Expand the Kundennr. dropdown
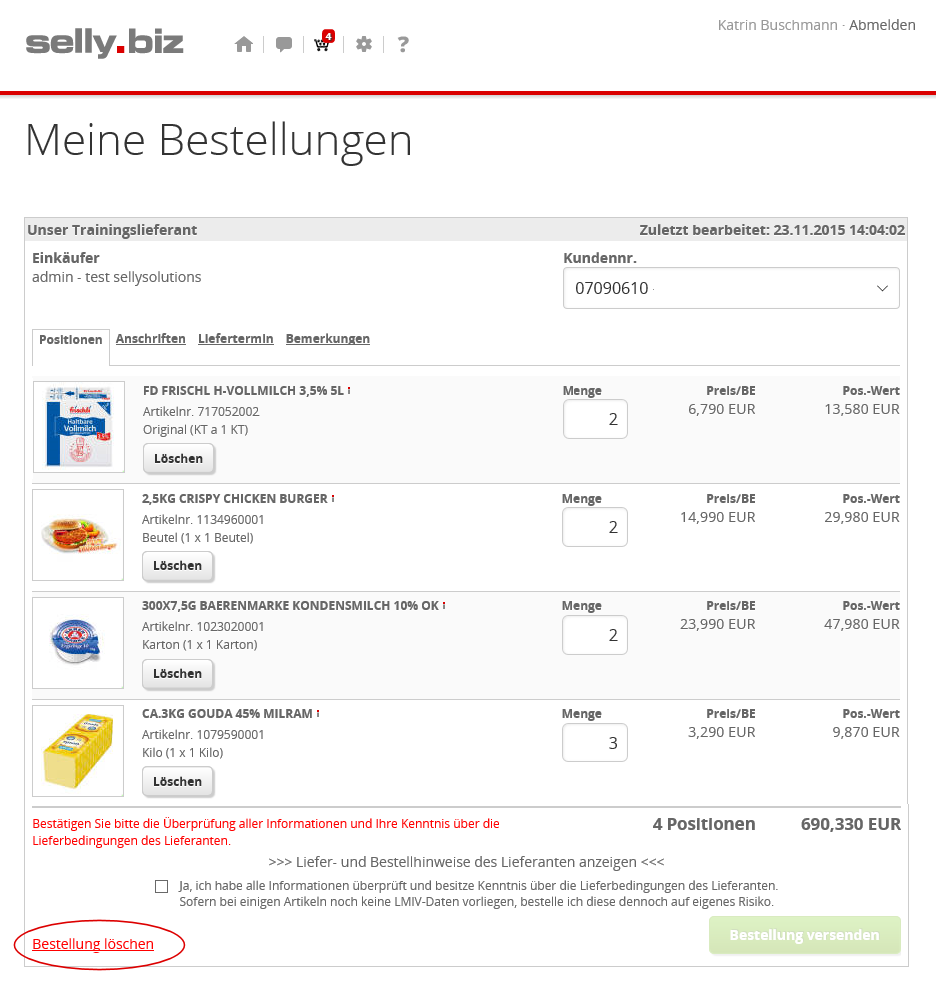Image resolution: width=936 pixels, height=981 pixels. (x=731, y=288)
